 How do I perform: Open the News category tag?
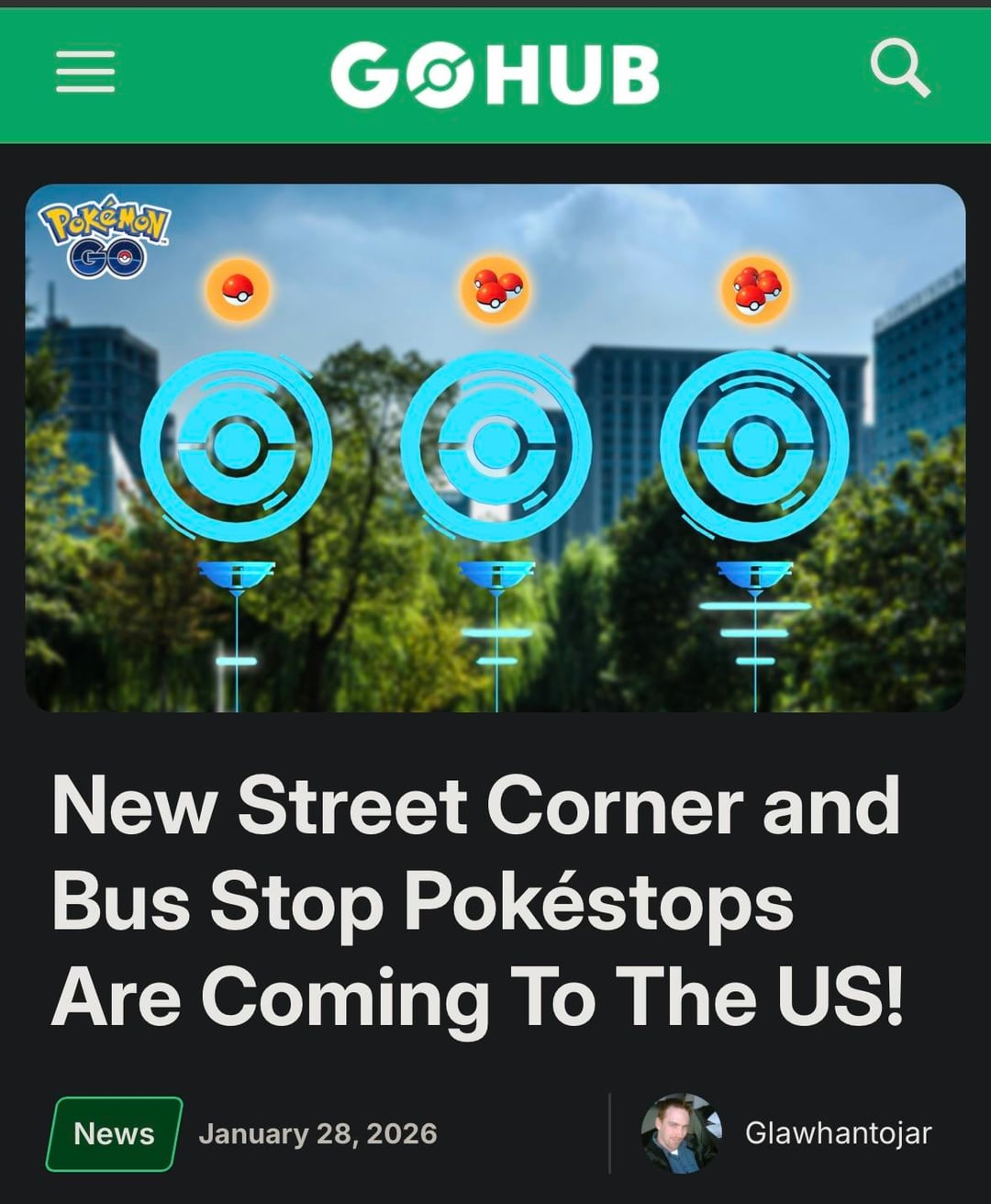(114, 1133)
